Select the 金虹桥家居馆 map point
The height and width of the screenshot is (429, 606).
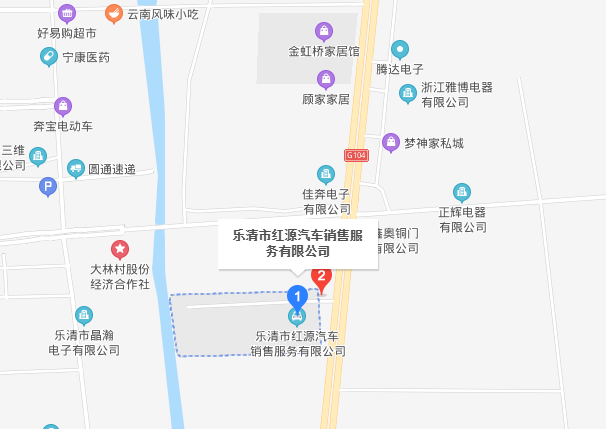tap(324, 32)
